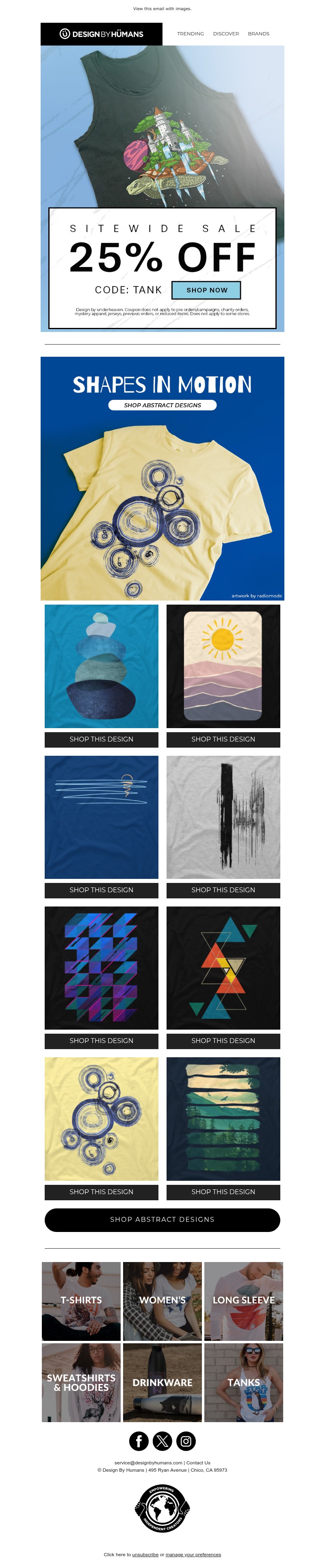The width and height of the screenshot is (325, 1568).
Task: Open the forest stripes shirt image
Action: pos(223,1119)
